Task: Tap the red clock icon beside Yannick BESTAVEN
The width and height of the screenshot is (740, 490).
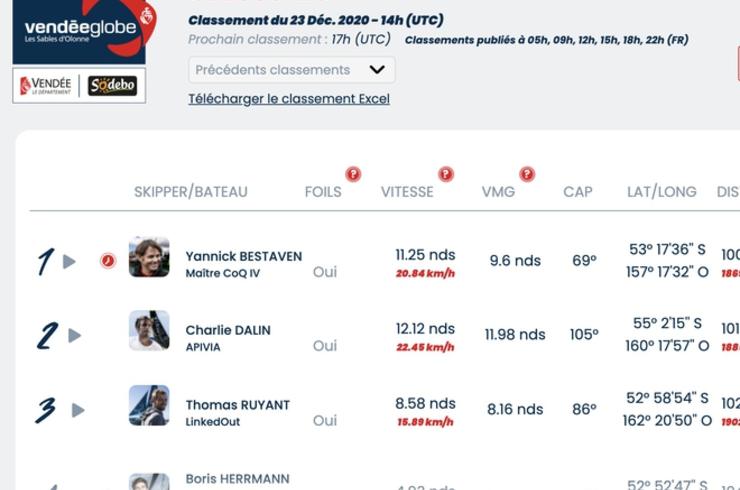Action: (108, 261)
